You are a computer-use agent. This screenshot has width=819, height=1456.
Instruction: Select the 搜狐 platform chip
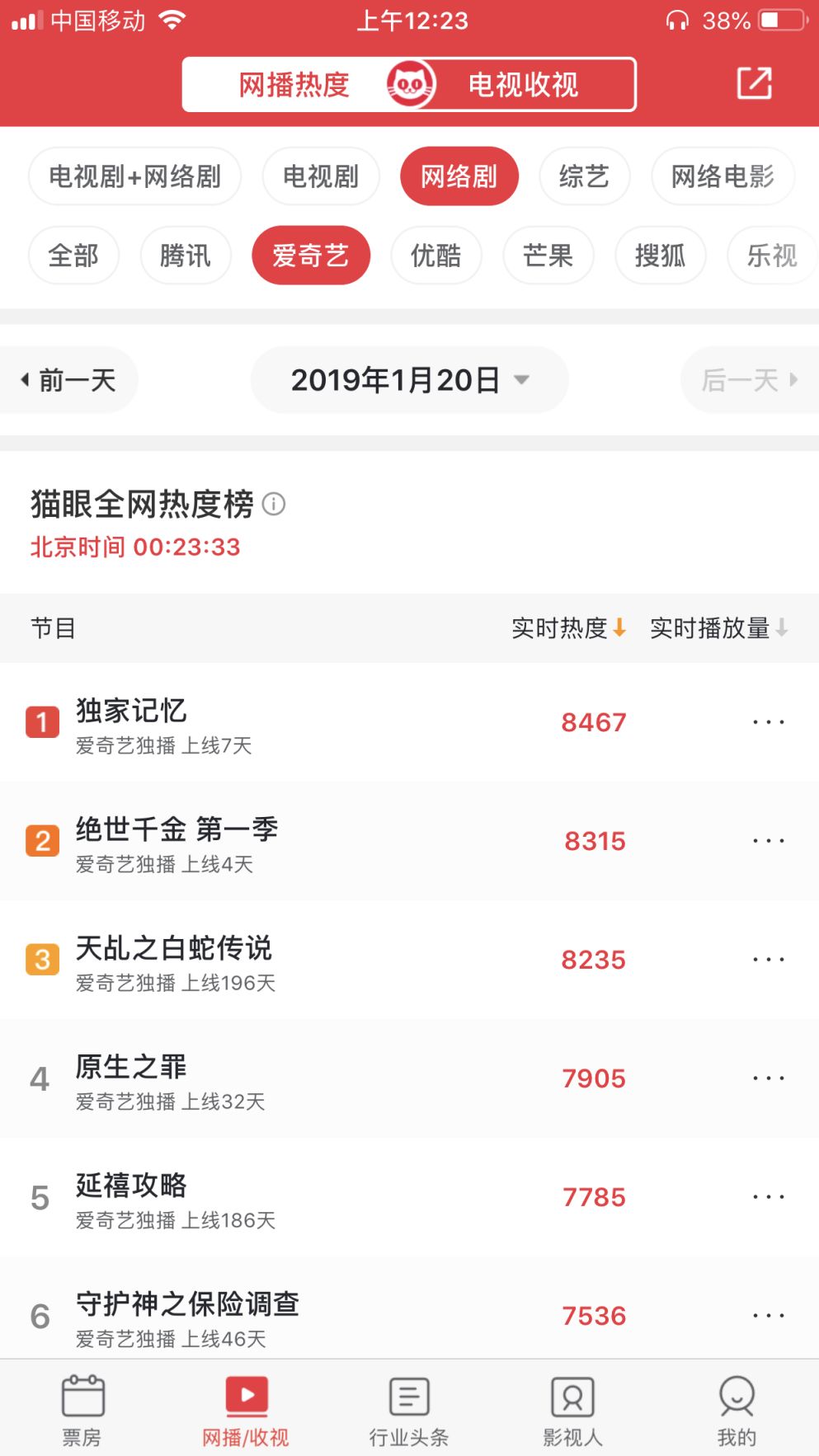point(660,256)
